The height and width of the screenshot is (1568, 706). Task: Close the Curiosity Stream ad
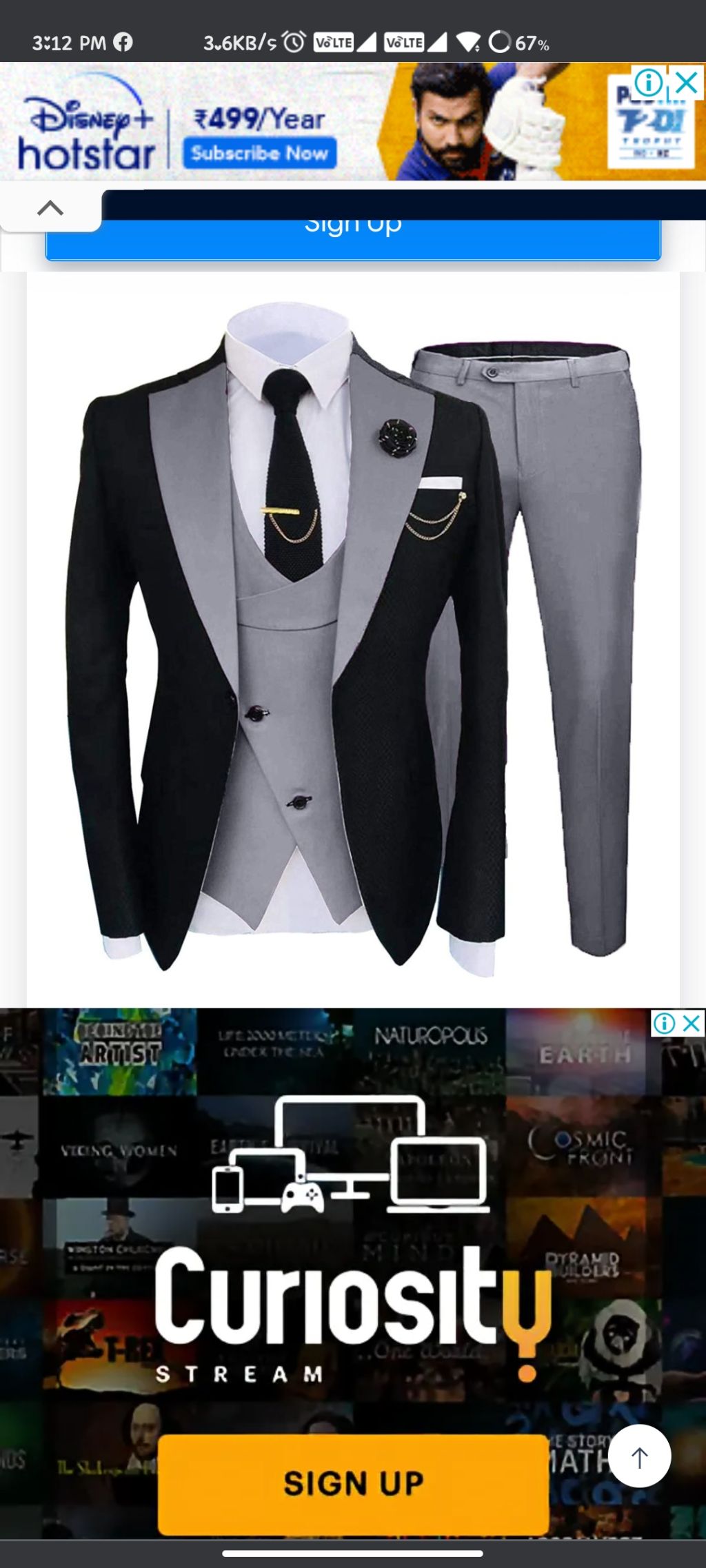click(692, 1024)
